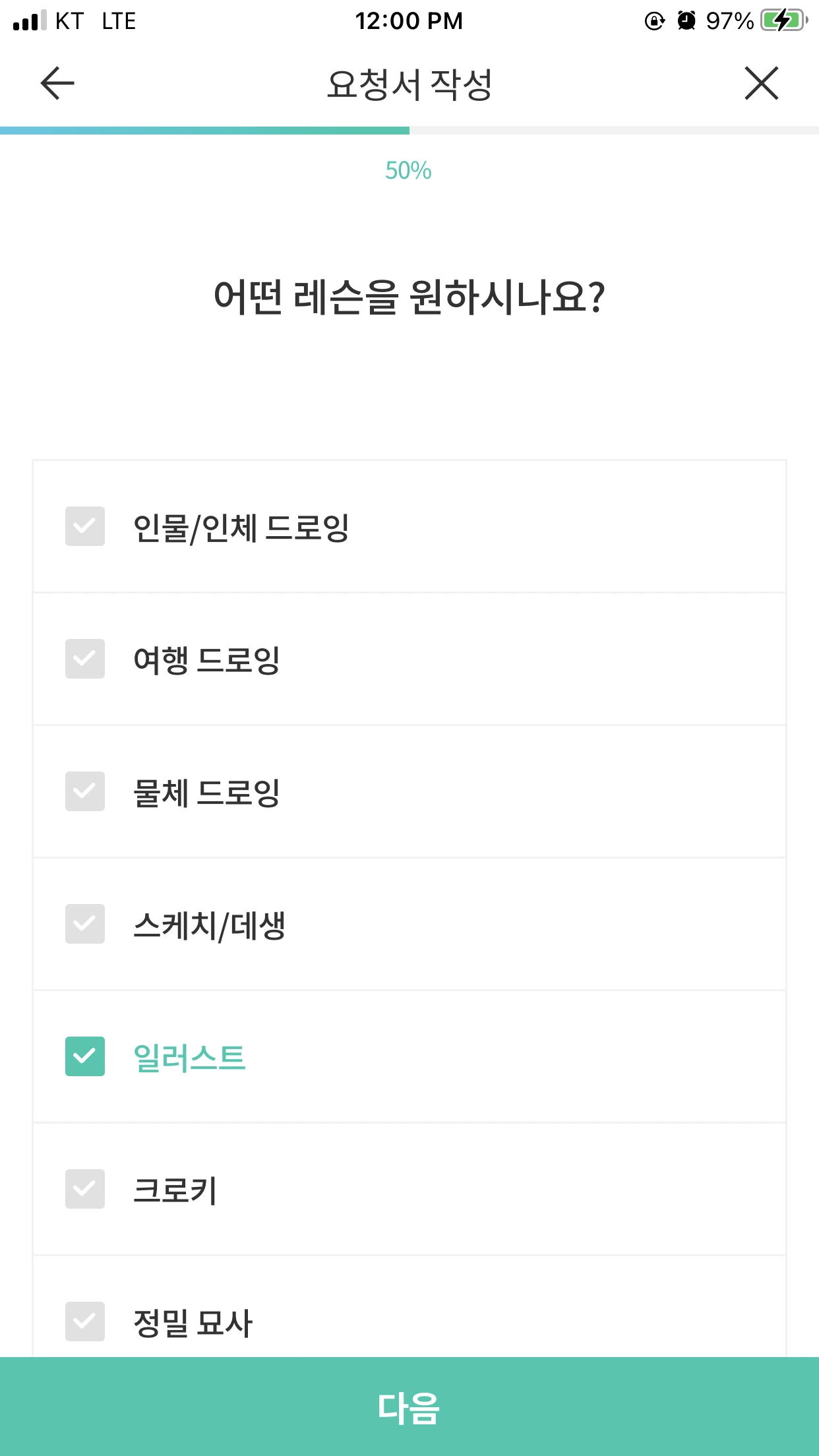Tap the alarm clock status bar icon

(x=686, y=20)
